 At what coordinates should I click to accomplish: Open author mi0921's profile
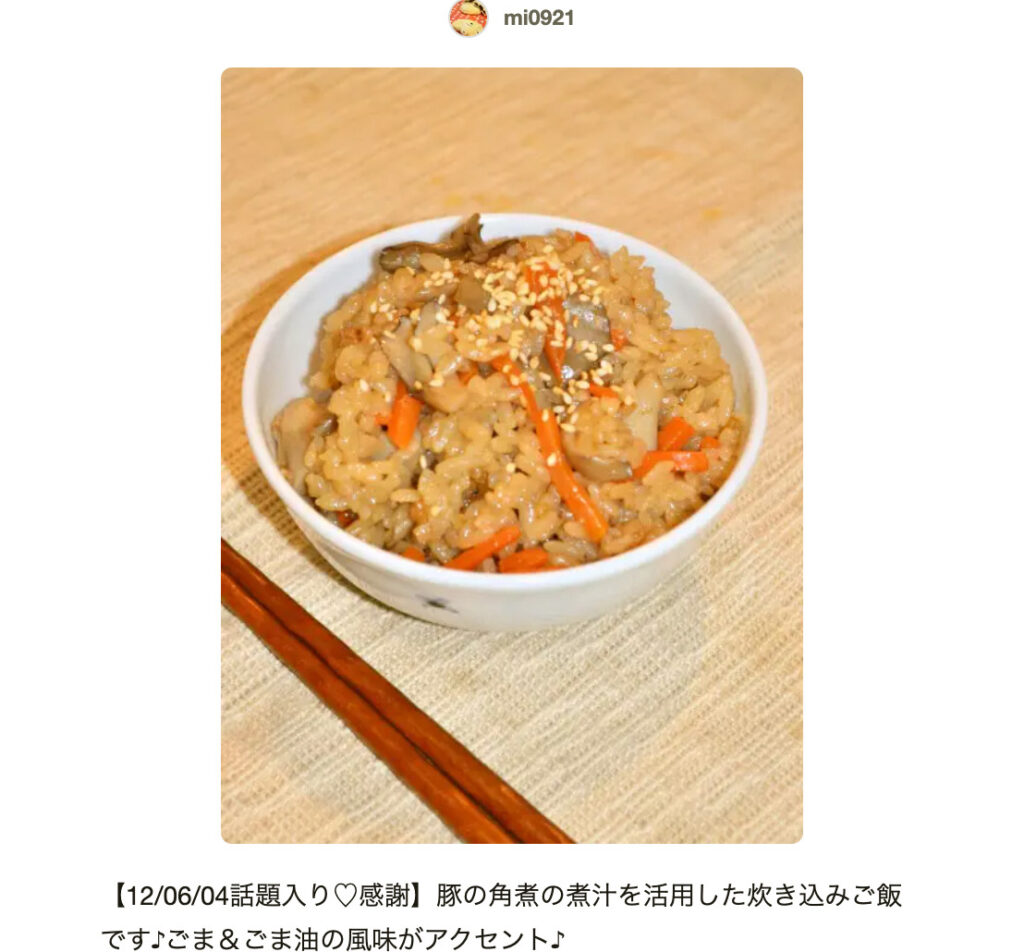tap(537, 18)
